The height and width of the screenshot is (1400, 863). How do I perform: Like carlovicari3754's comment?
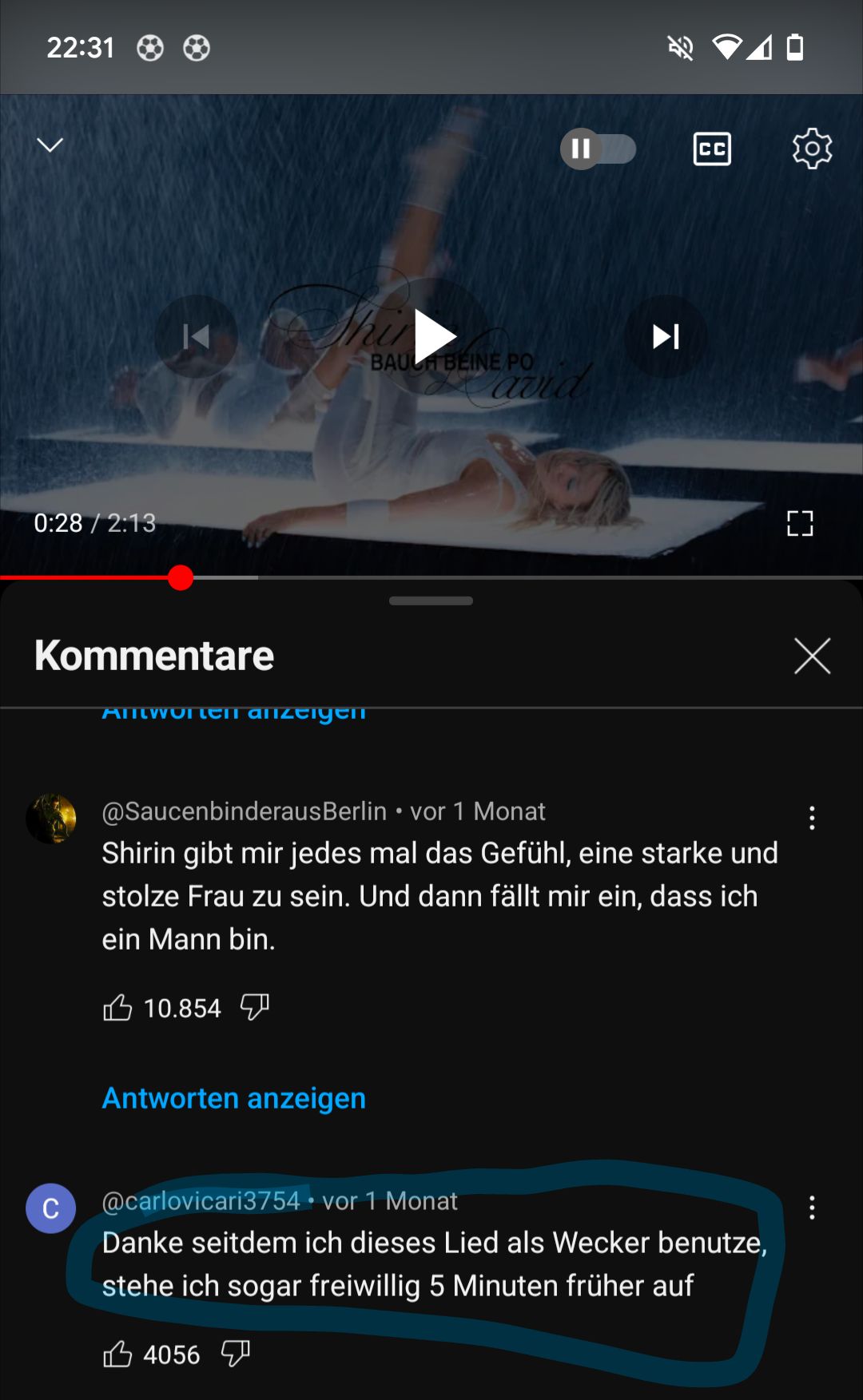click(x=117, y=1354)
